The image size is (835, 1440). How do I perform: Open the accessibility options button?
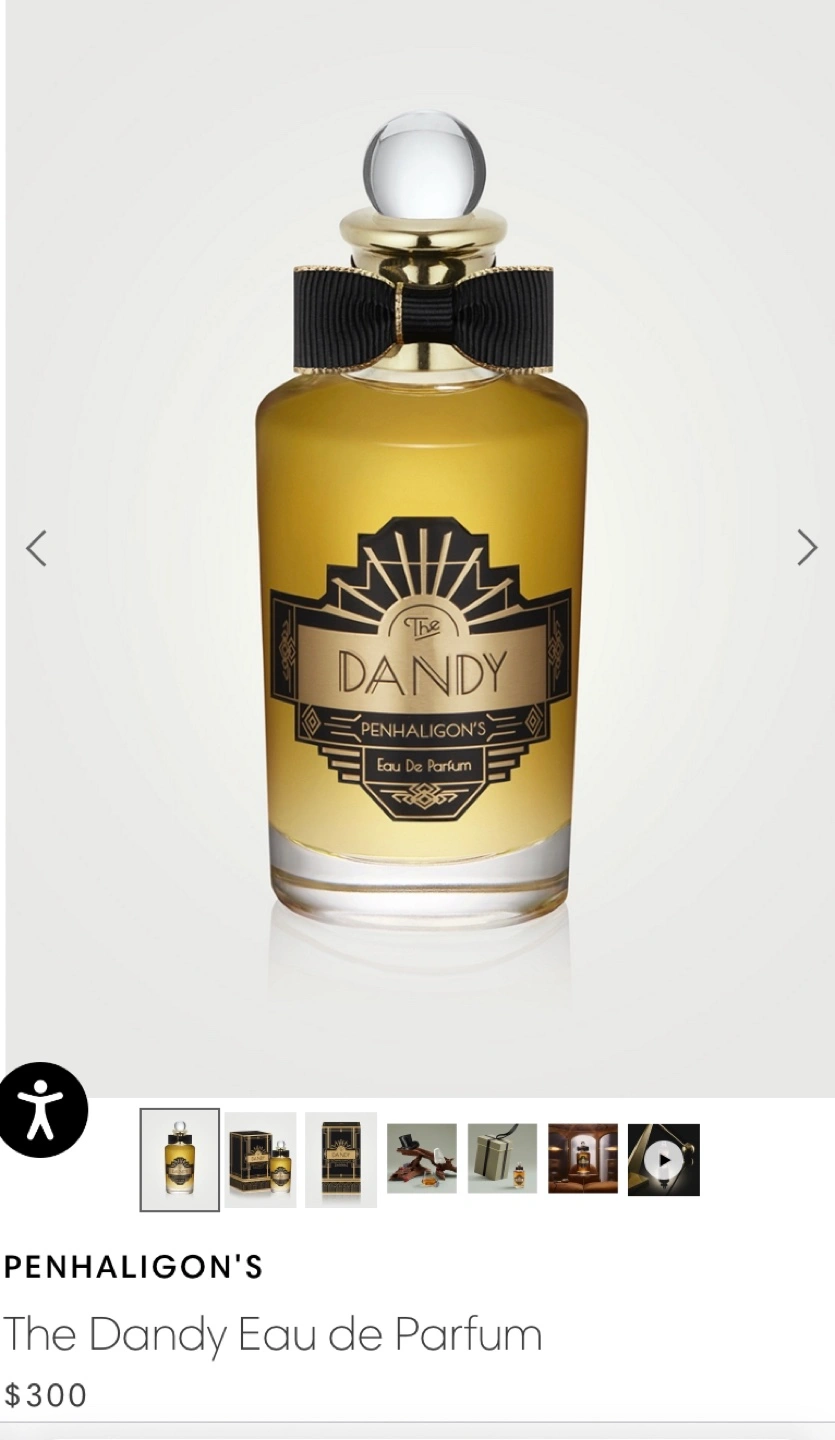43,1110
